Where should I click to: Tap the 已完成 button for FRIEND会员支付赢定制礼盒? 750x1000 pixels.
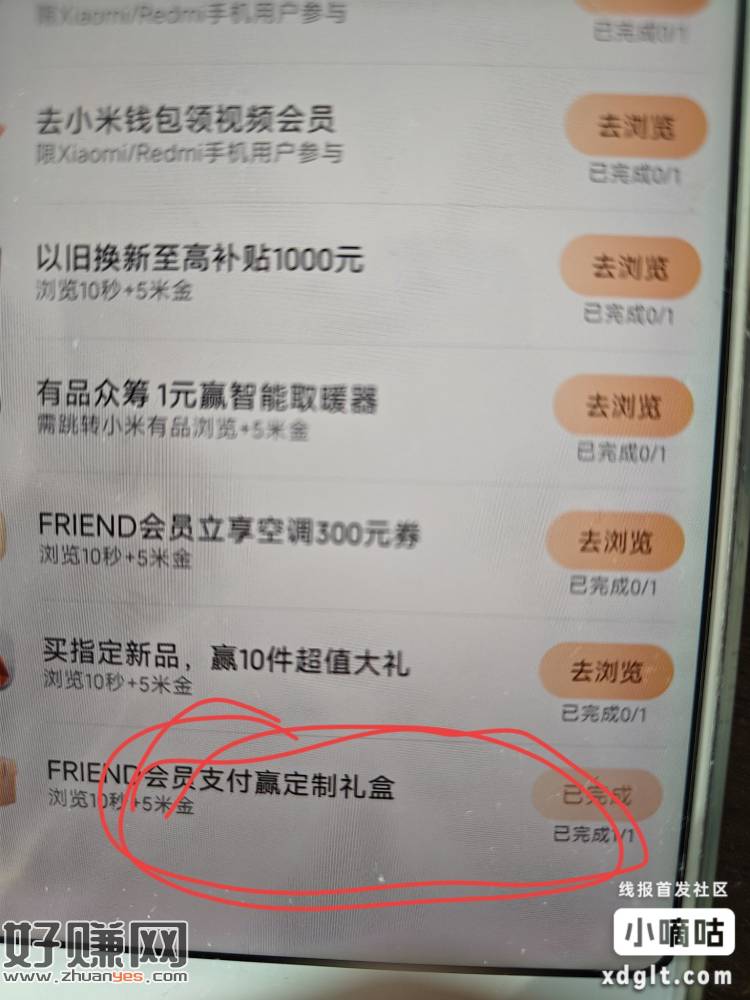(596, 796)
